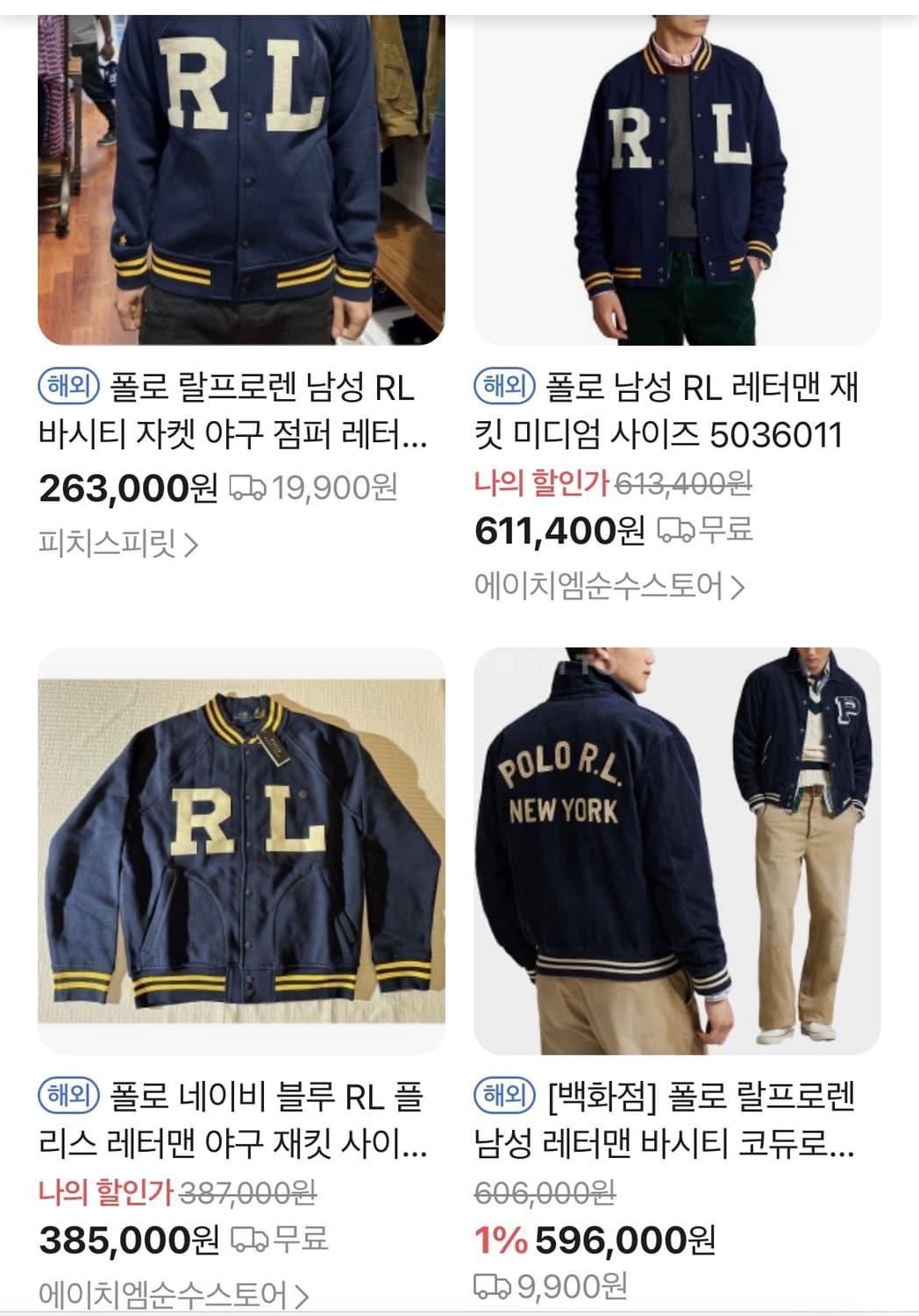
Task: Click the truck icon next to 9,900원 shipping
Action: 491,1284
